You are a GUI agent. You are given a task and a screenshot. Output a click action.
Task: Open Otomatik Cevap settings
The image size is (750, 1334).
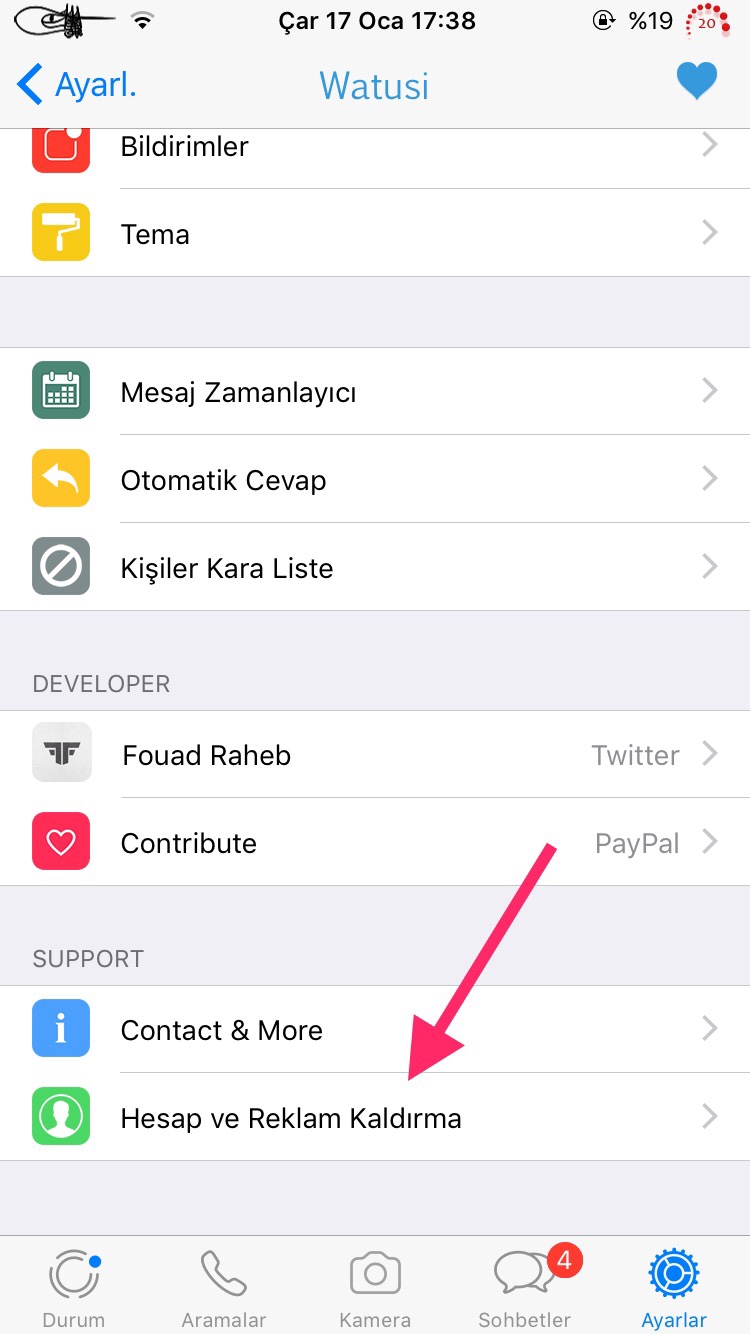click(375, 480)
